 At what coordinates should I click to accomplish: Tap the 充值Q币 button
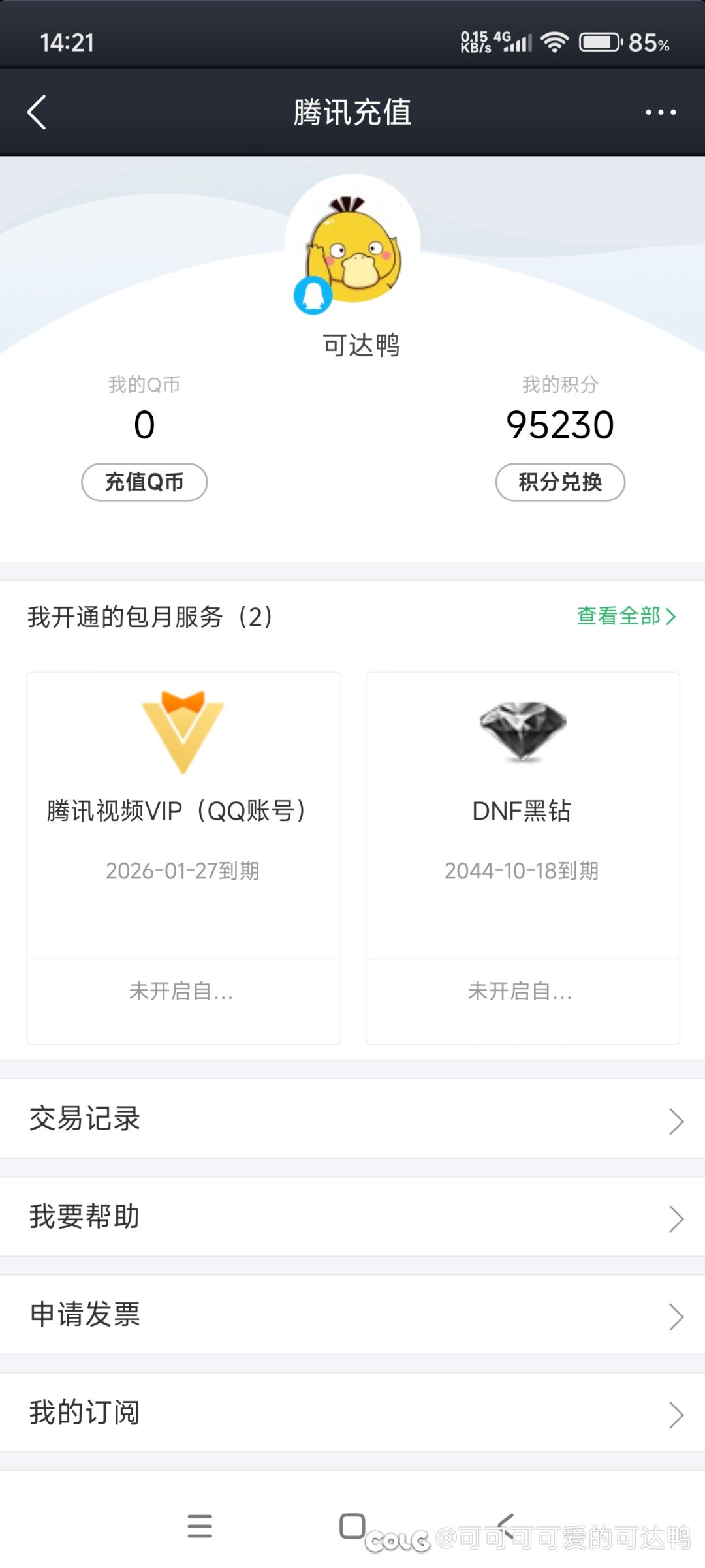[144, 482]
